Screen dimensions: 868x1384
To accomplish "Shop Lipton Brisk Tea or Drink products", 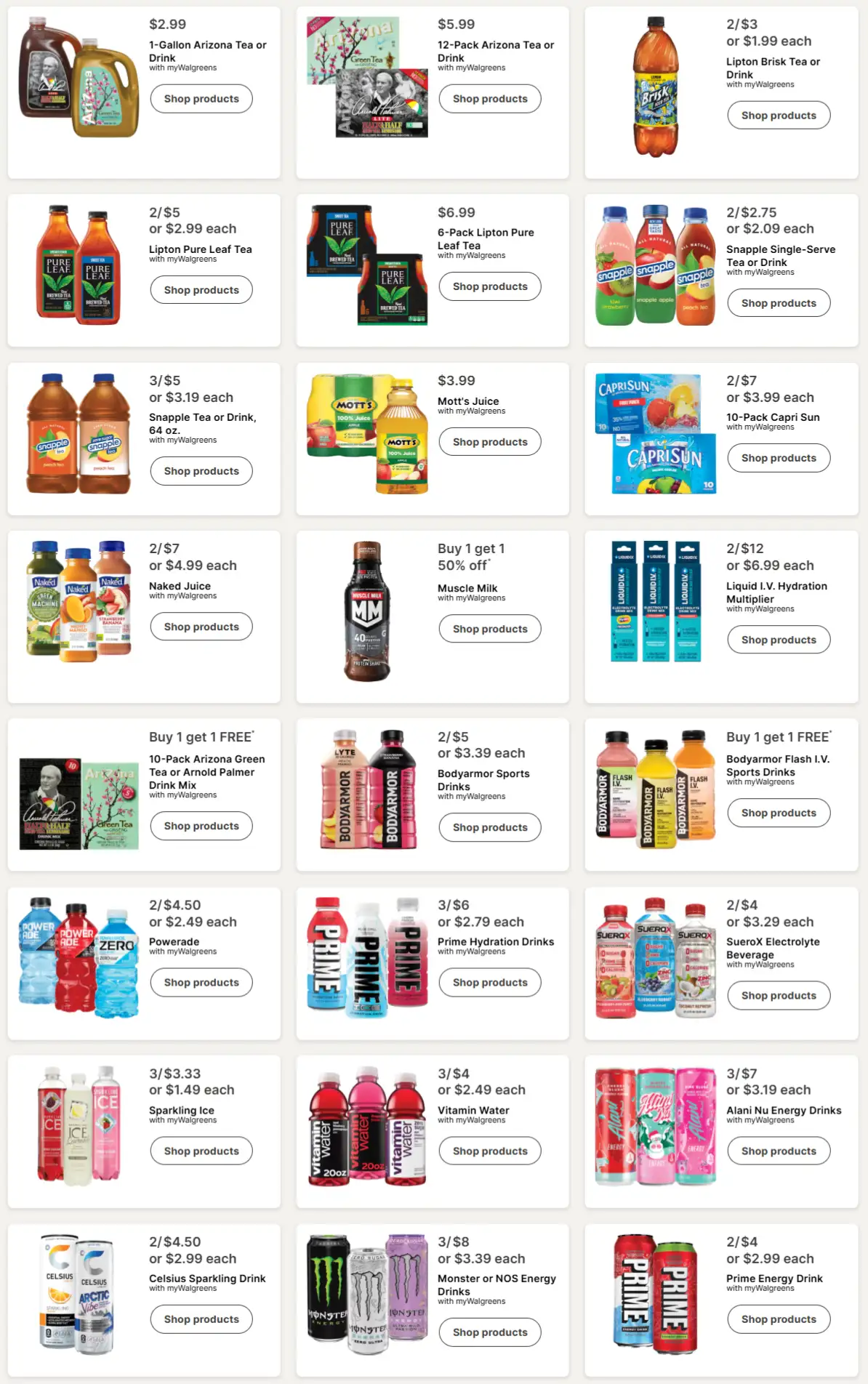I will coord(778,116).
